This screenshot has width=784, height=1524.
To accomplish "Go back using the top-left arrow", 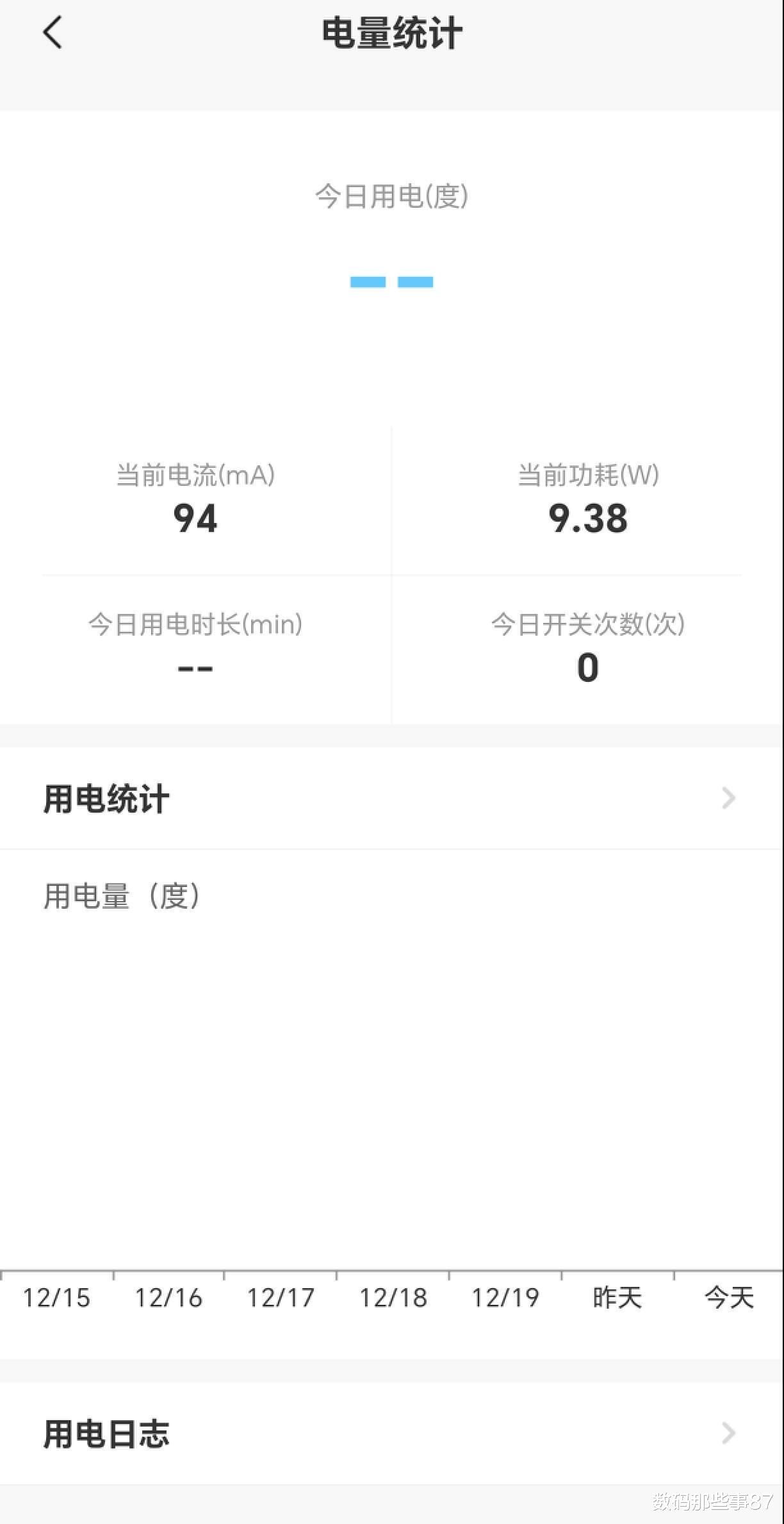I will (53, 33).
